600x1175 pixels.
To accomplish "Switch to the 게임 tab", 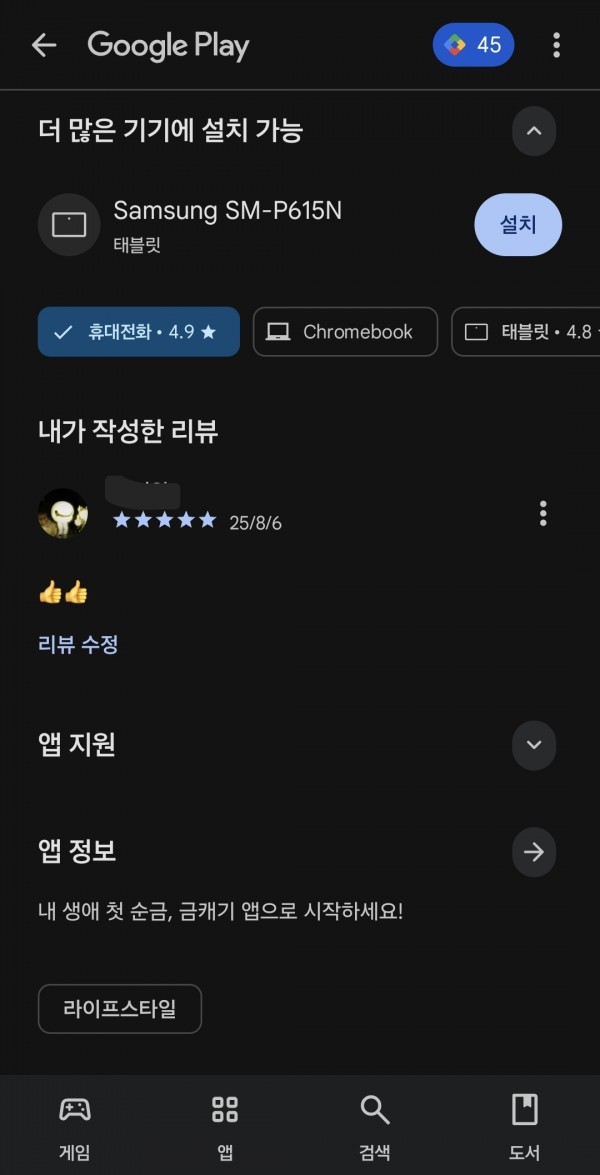I will pos(75,1128).
